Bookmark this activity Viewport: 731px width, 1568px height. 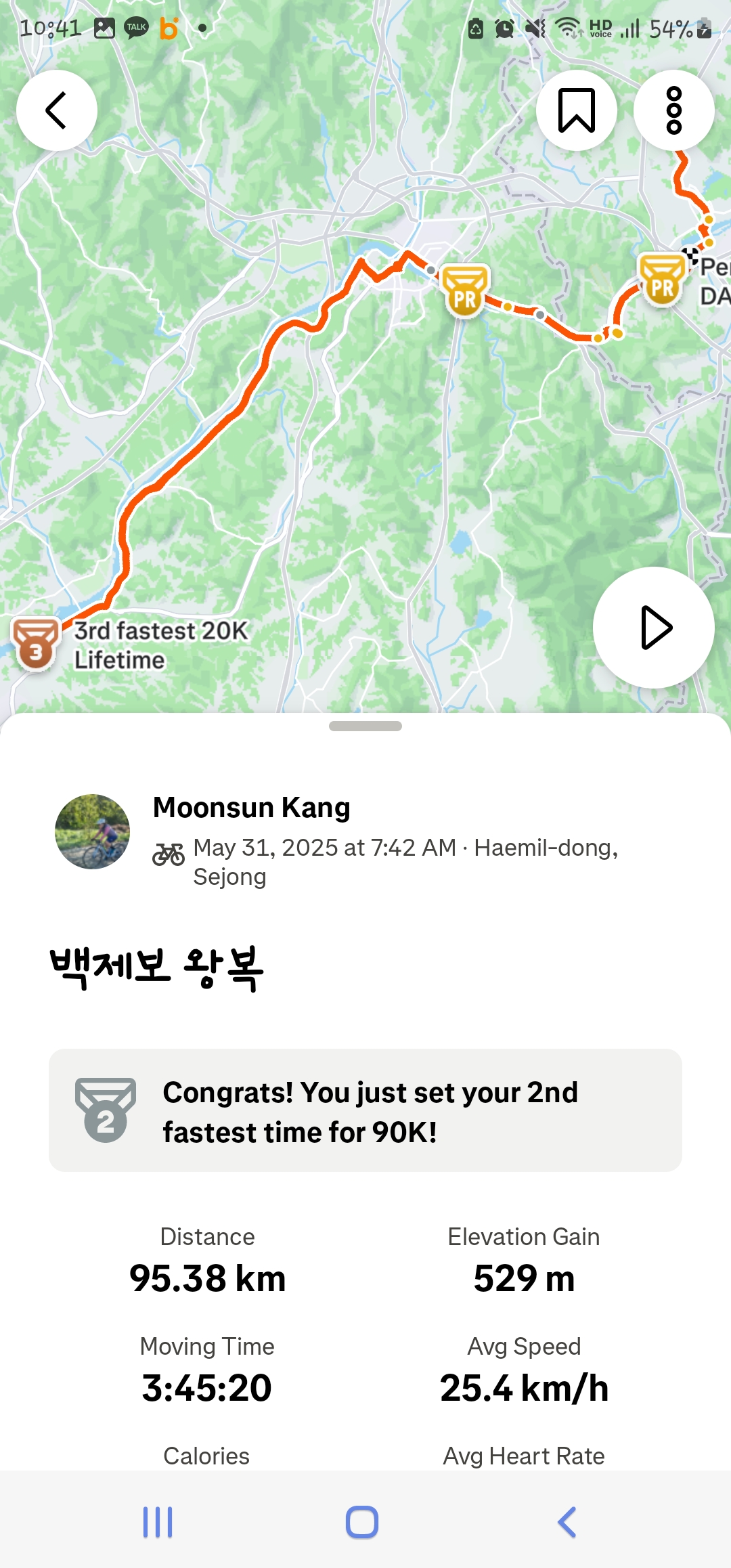pyautogui.click(x=576, y=110)
